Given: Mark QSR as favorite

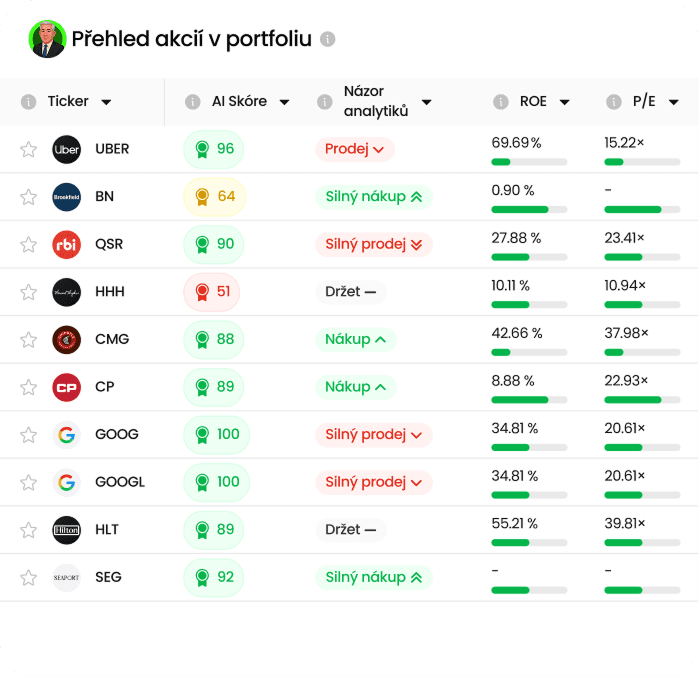Looking at the screenshot, I should click(28, 245).
